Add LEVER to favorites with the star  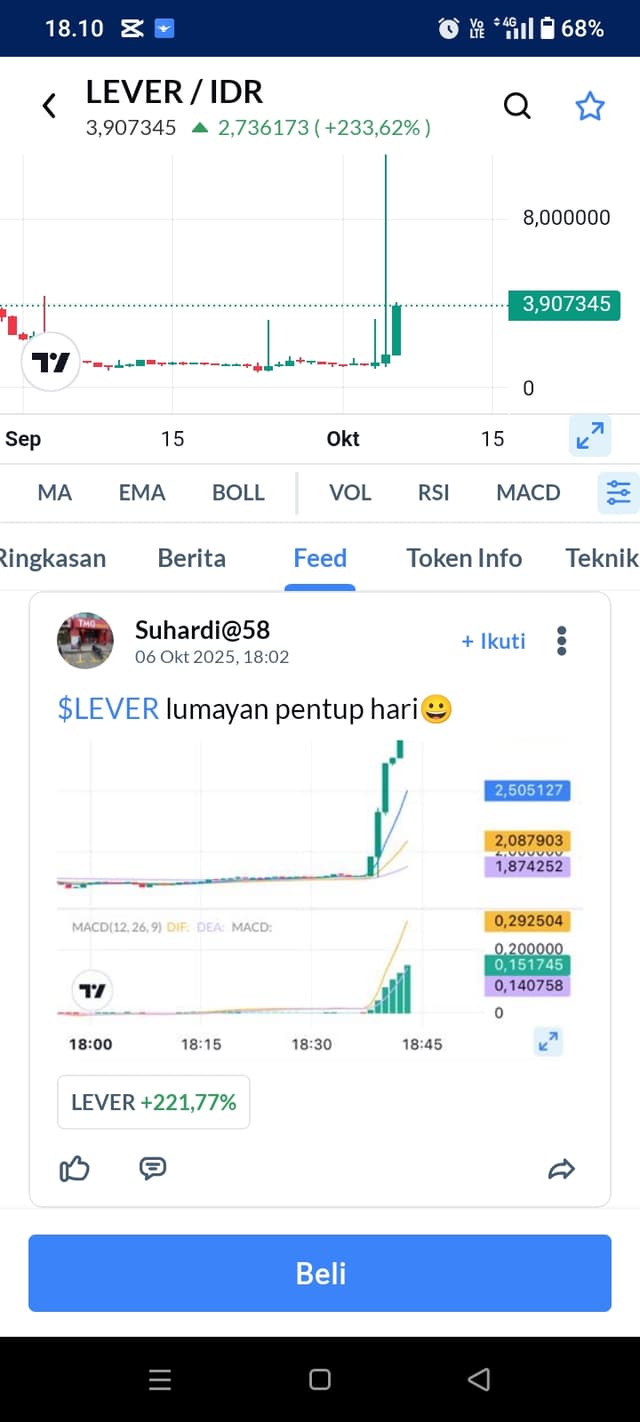coord(590,105)
